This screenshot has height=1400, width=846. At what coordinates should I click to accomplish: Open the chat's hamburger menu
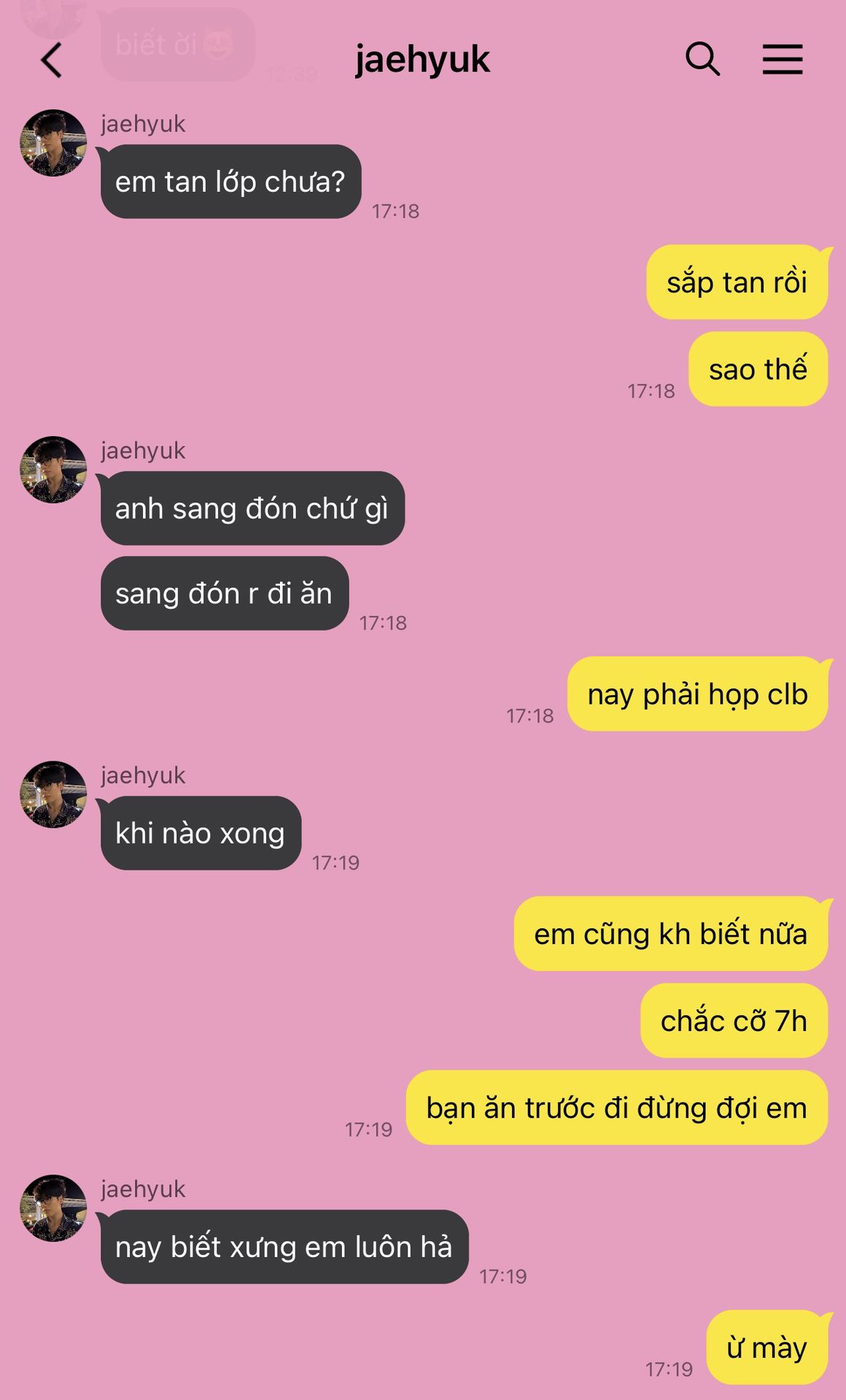click(x=783, y=59)
